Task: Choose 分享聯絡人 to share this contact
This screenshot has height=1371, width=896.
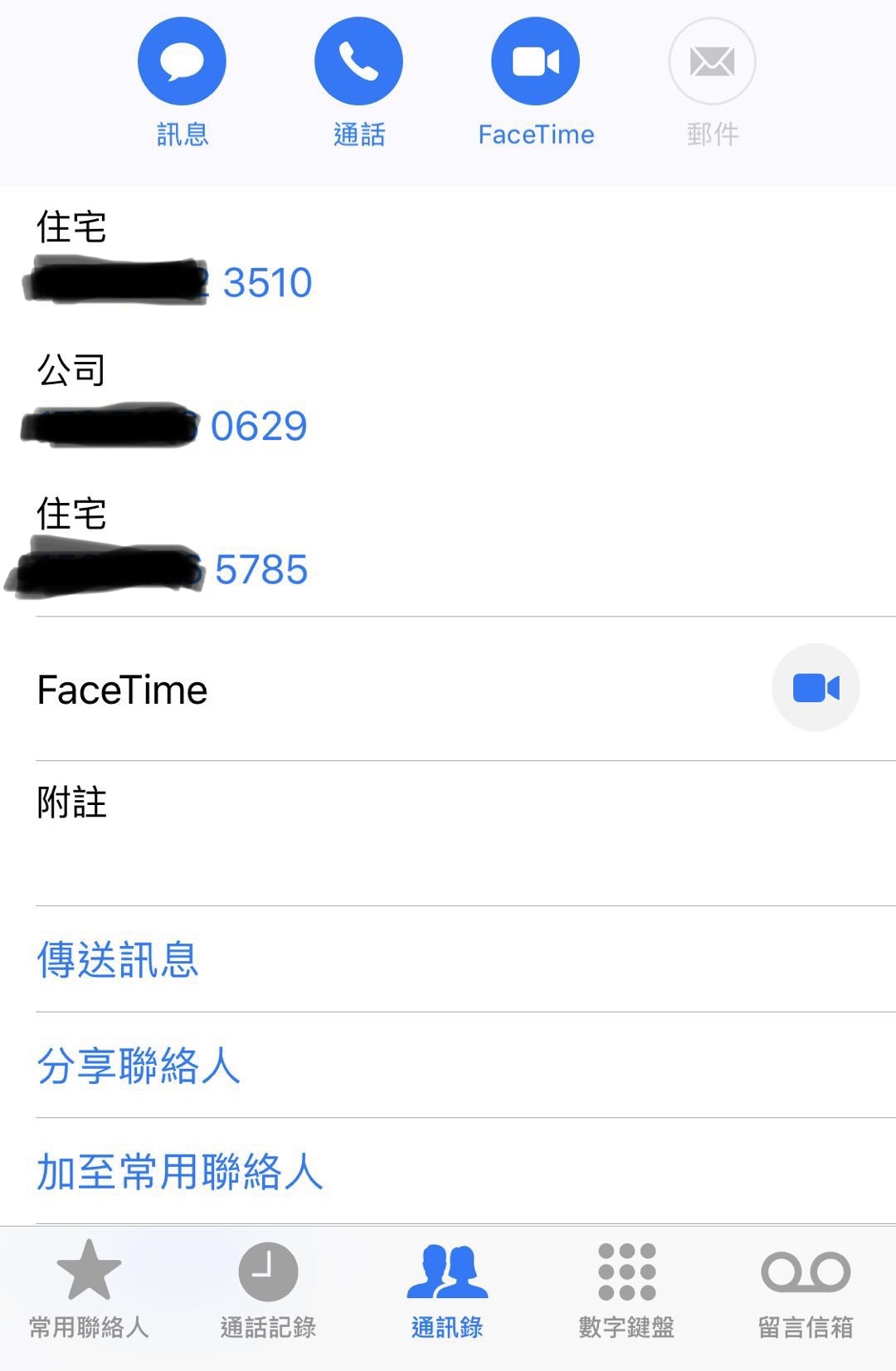Action: (x=139, y=1066)
